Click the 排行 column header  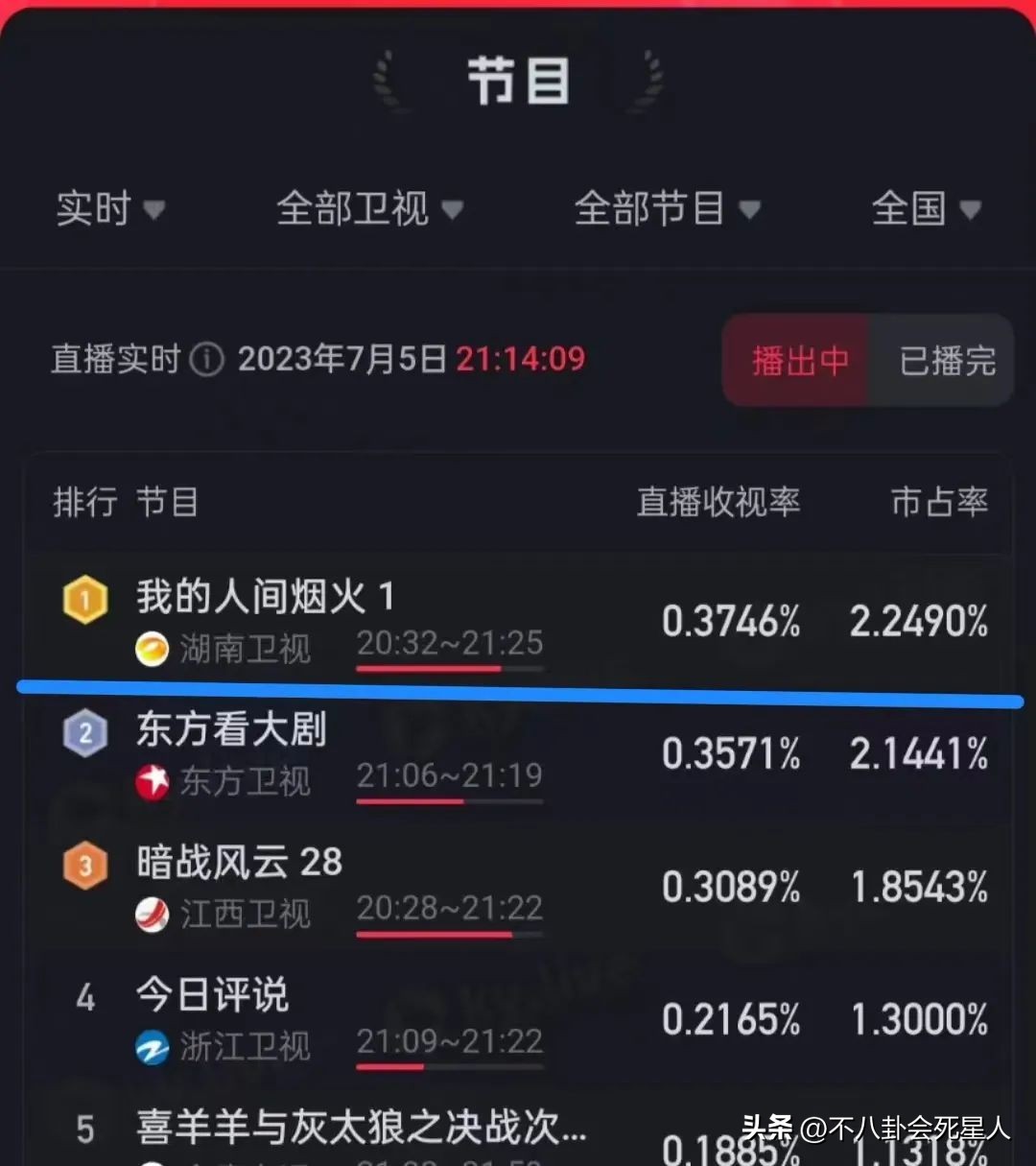(x=82, y=503)
